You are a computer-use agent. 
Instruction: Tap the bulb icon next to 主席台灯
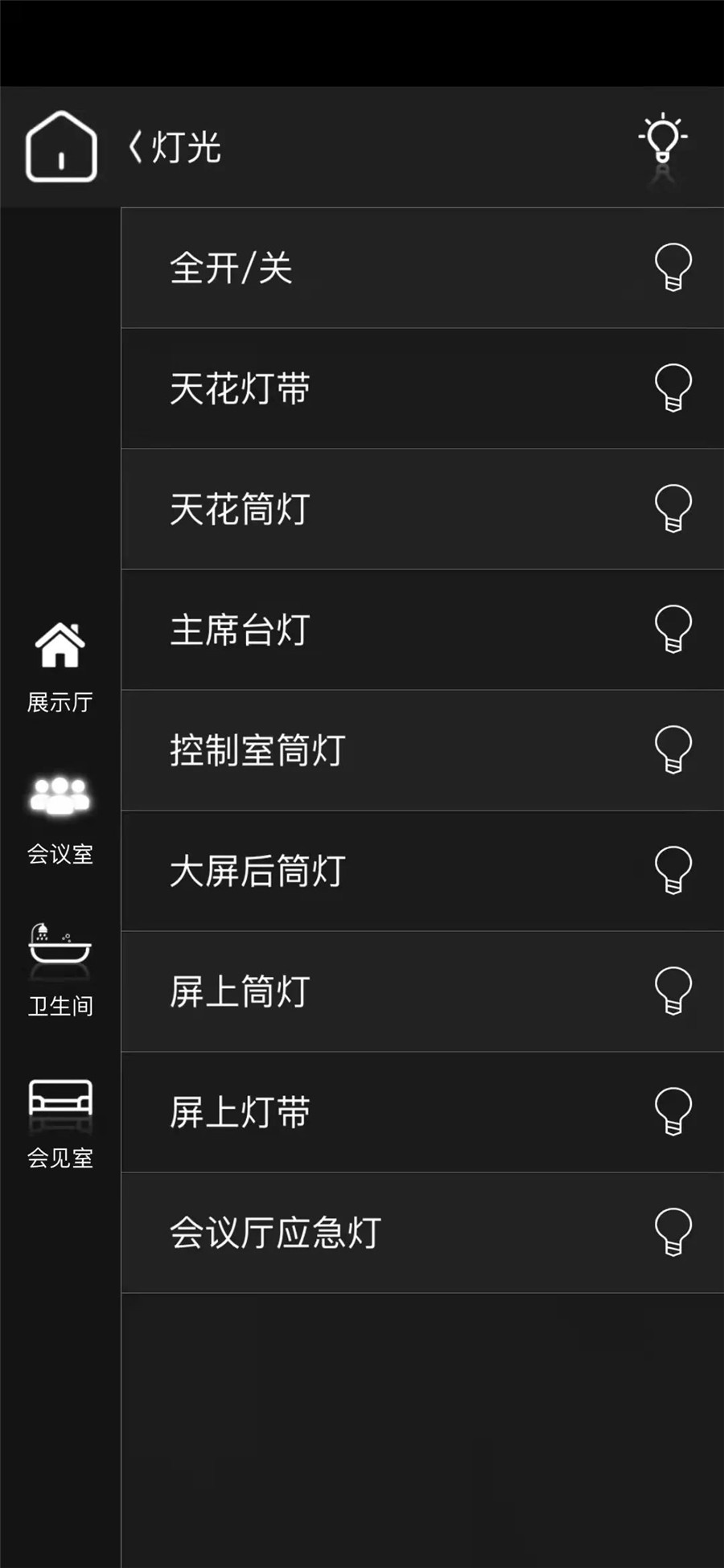(x=672, y=630)
